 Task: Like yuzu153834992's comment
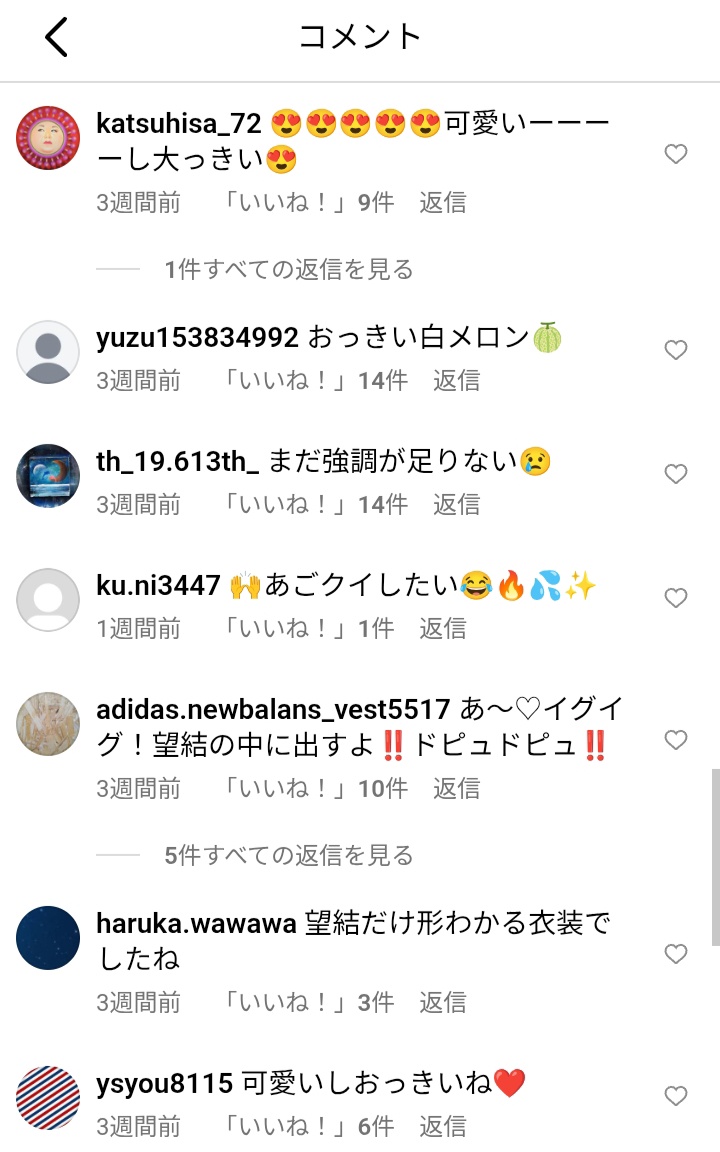point(676,350)
